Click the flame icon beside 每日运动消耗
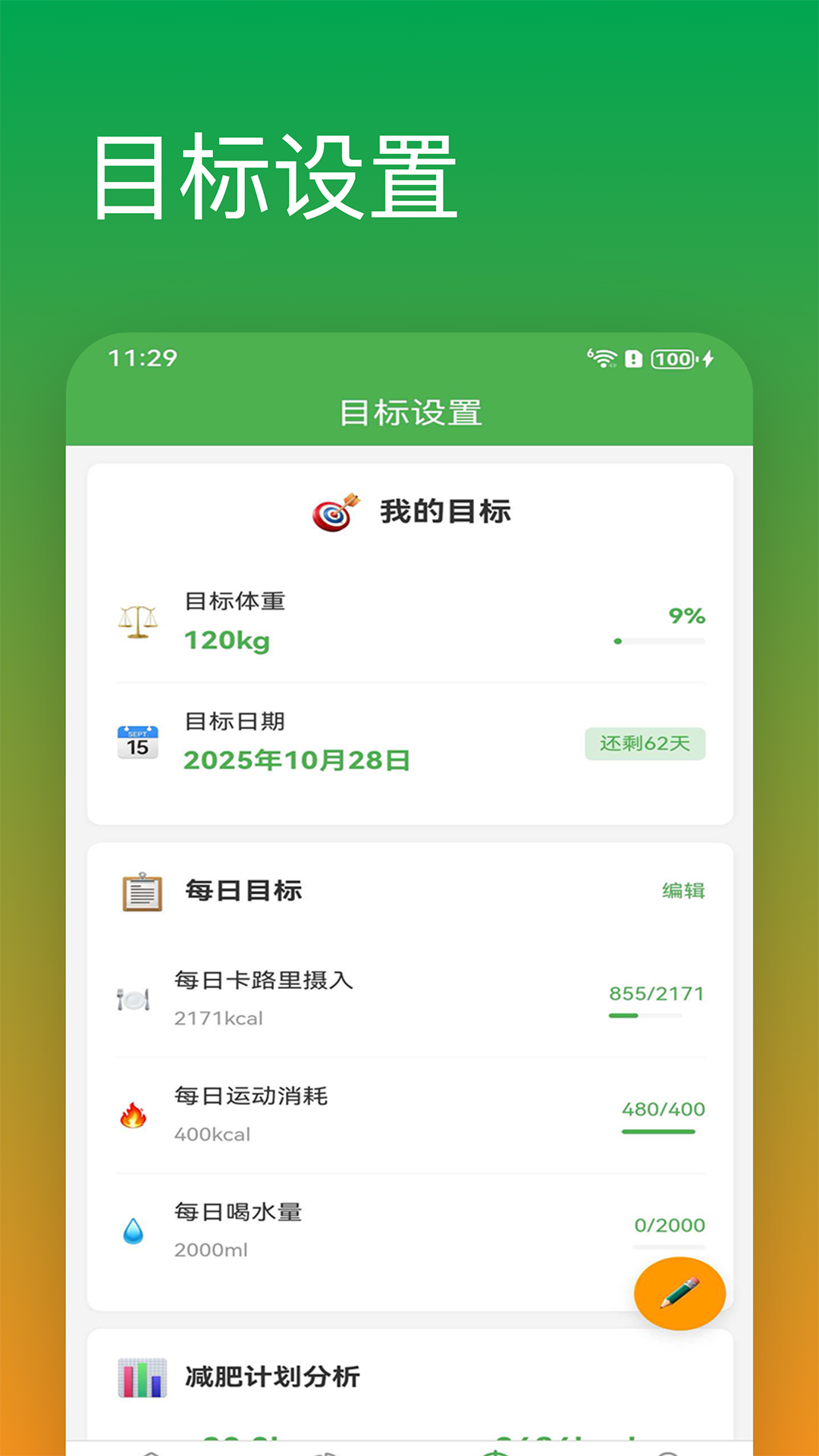819x1456 pixels. (x=133, y=1115)
